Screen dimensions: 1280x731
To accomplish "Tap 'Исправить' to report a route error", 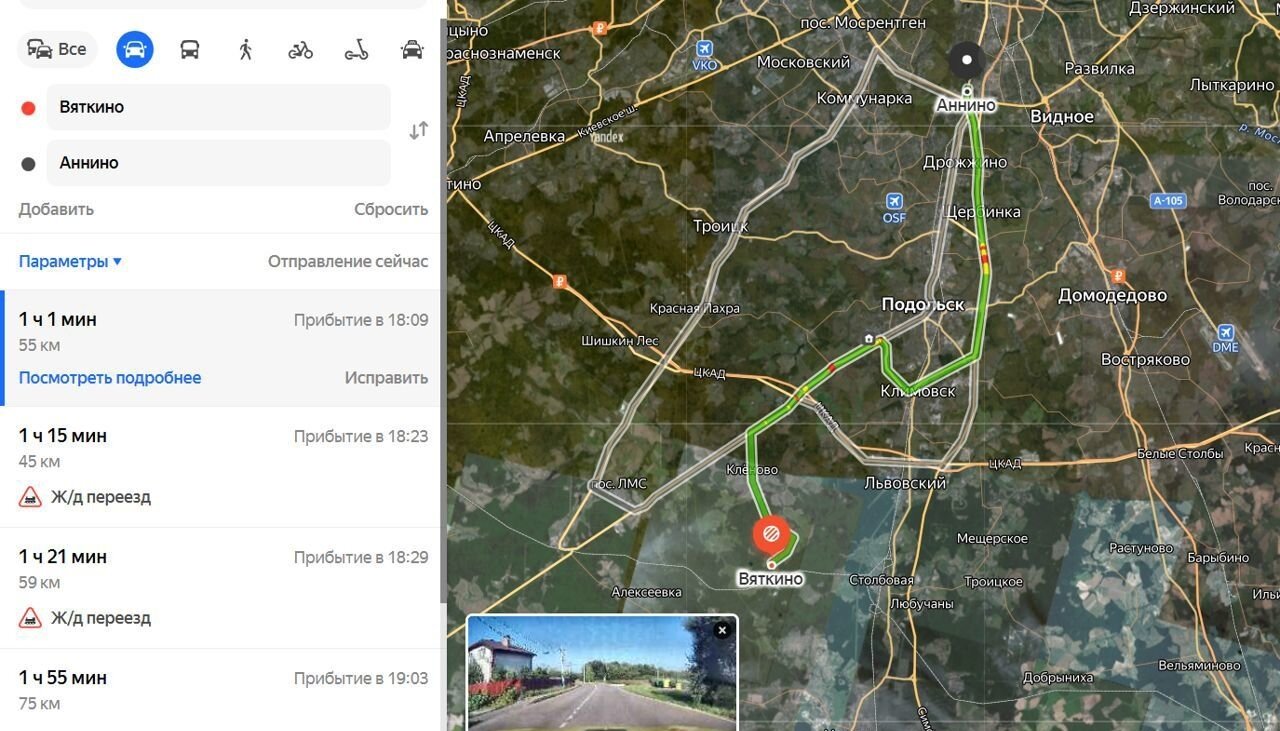I will pyautogui.click(x=386, y=378).
